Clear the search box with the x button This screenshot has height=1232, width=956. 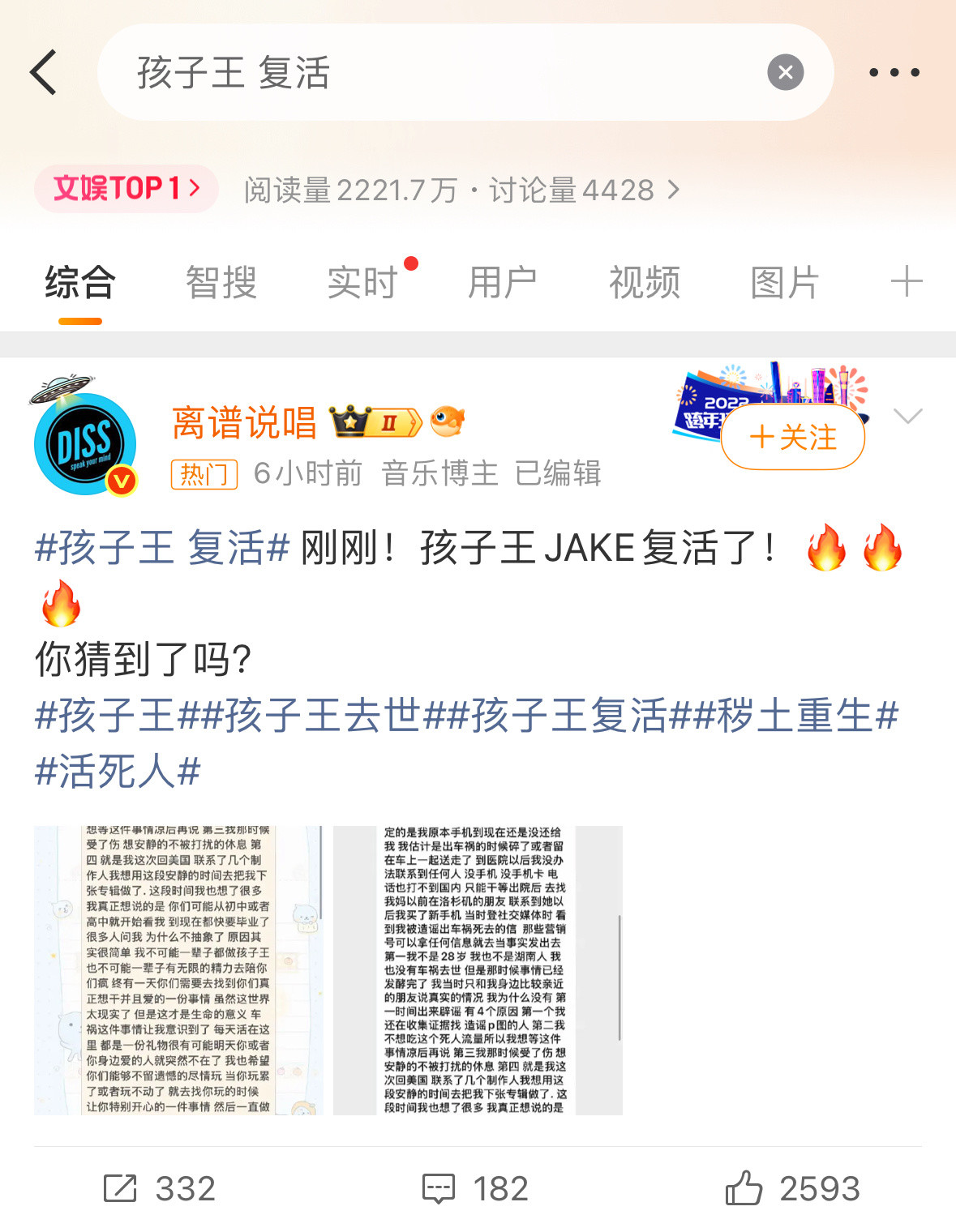point(782,72)
